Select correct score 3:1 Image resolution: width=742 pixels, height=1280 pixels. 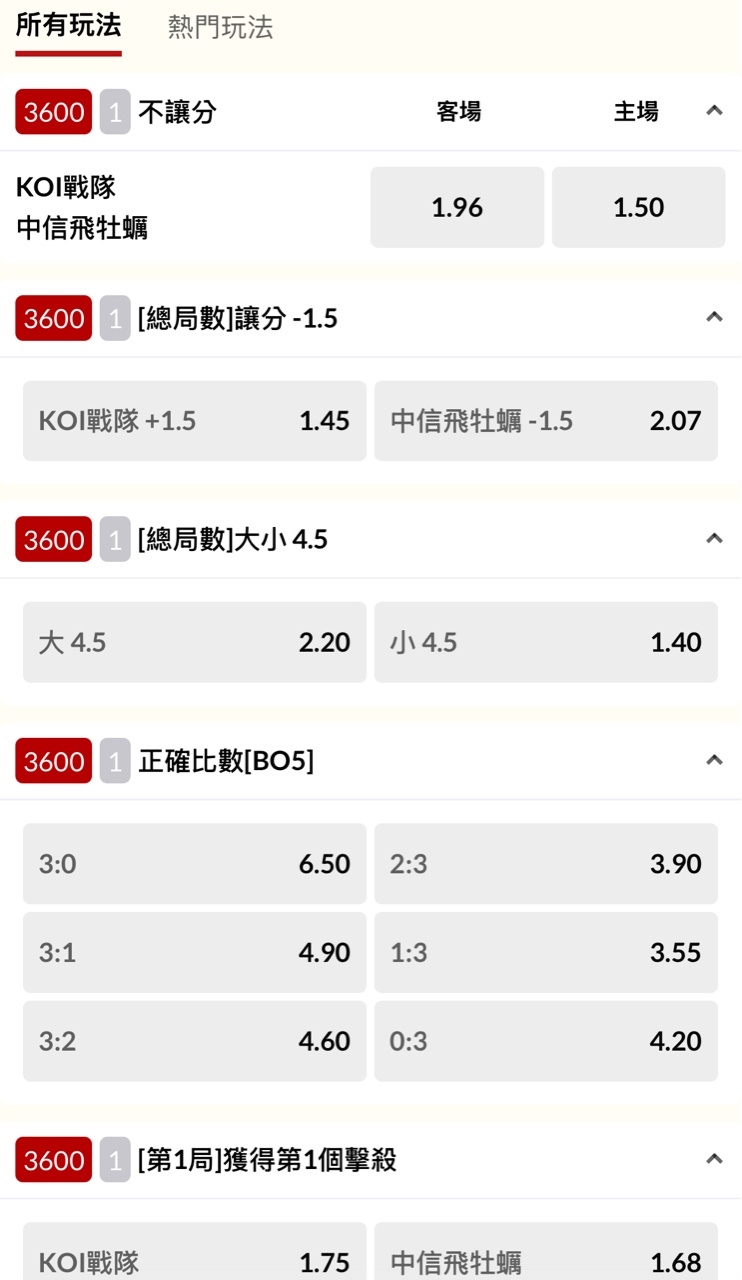point(194,952)
